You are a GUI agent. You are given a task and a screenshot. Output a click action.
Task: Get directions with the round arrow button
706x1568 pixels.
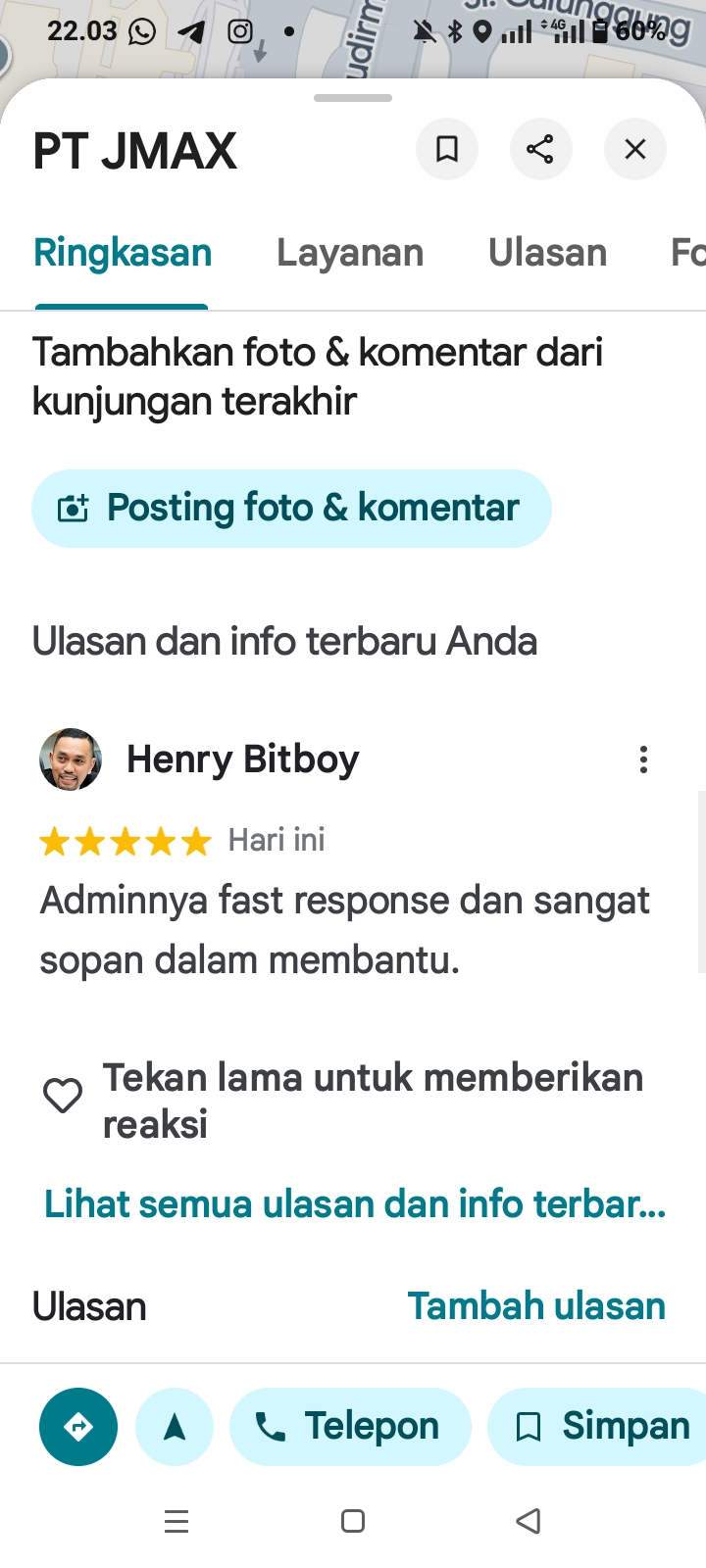[78, 1427]
